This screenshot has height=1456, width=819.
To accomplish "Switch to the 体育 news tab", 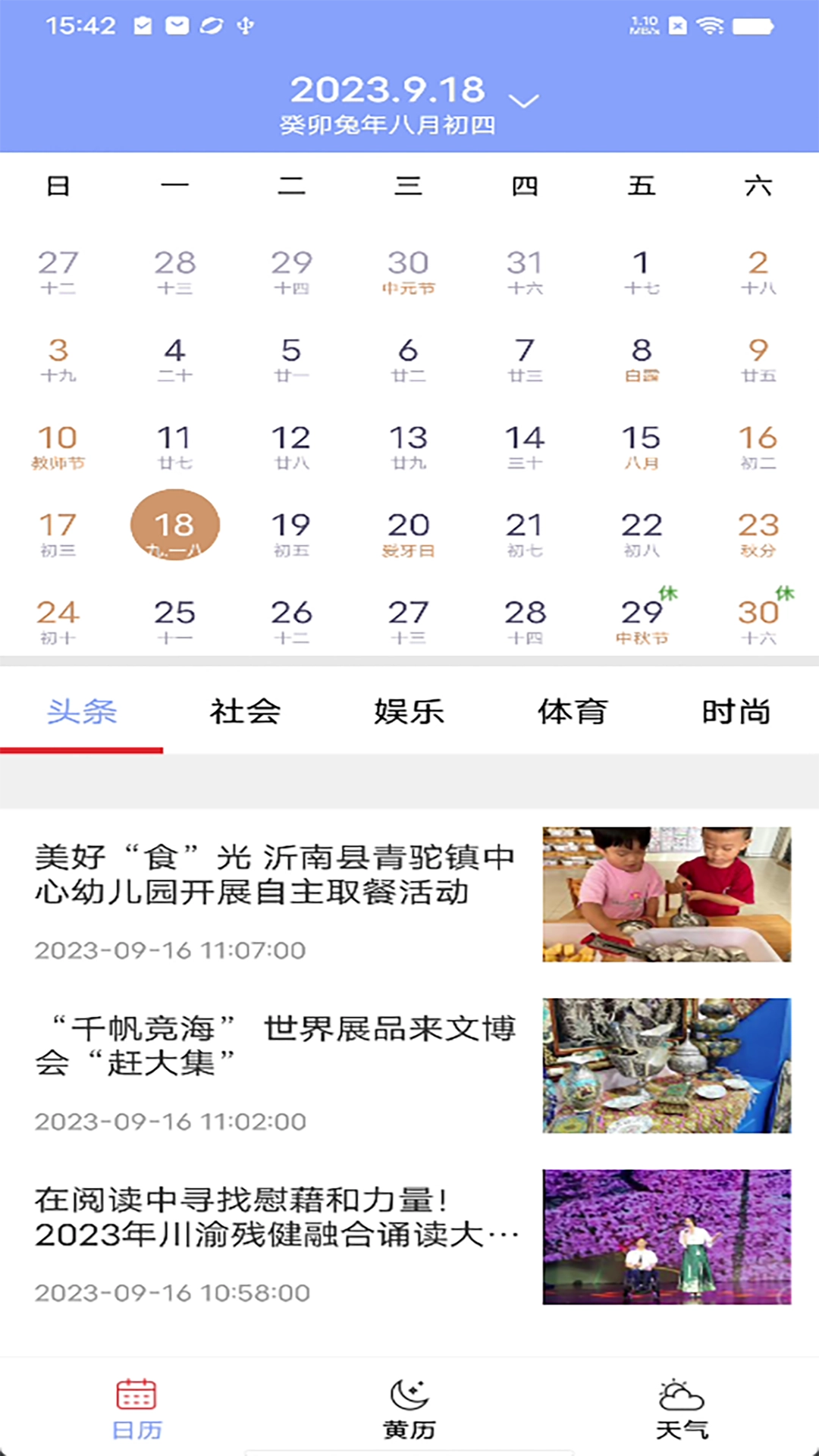I will coord(573,712).
